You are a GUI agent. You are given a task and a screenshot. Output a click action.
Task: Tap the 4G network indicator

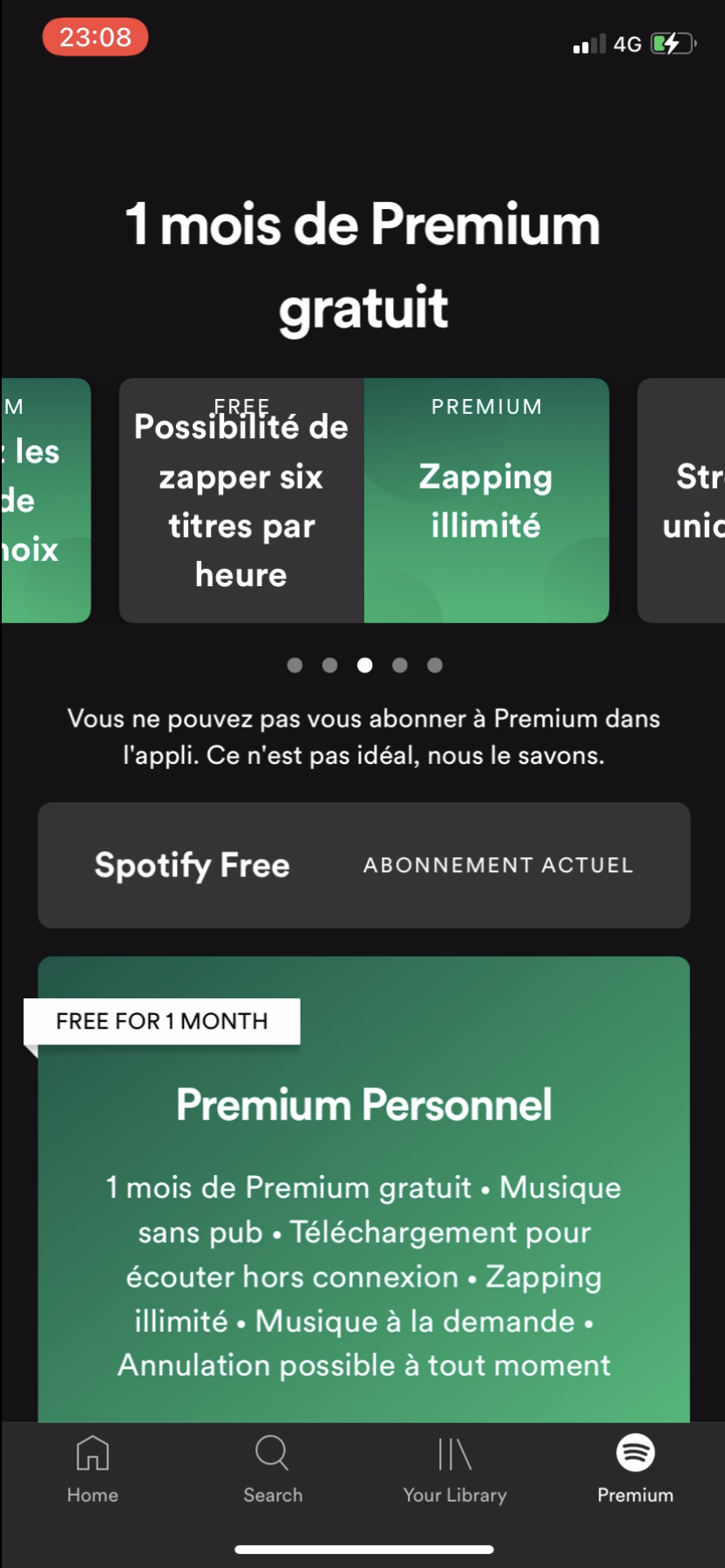[x=627, y=44]
